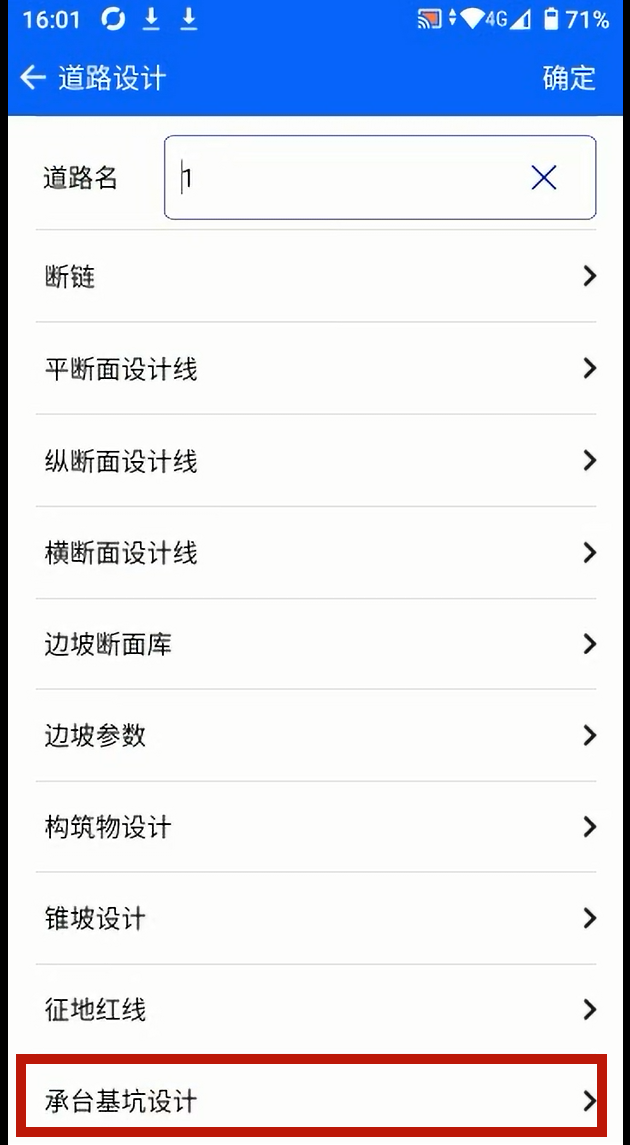Open the 边坡断面库 row
The width and height of the screenshot is (630, 1145).
pyautogui.click(x=316, y=644)
